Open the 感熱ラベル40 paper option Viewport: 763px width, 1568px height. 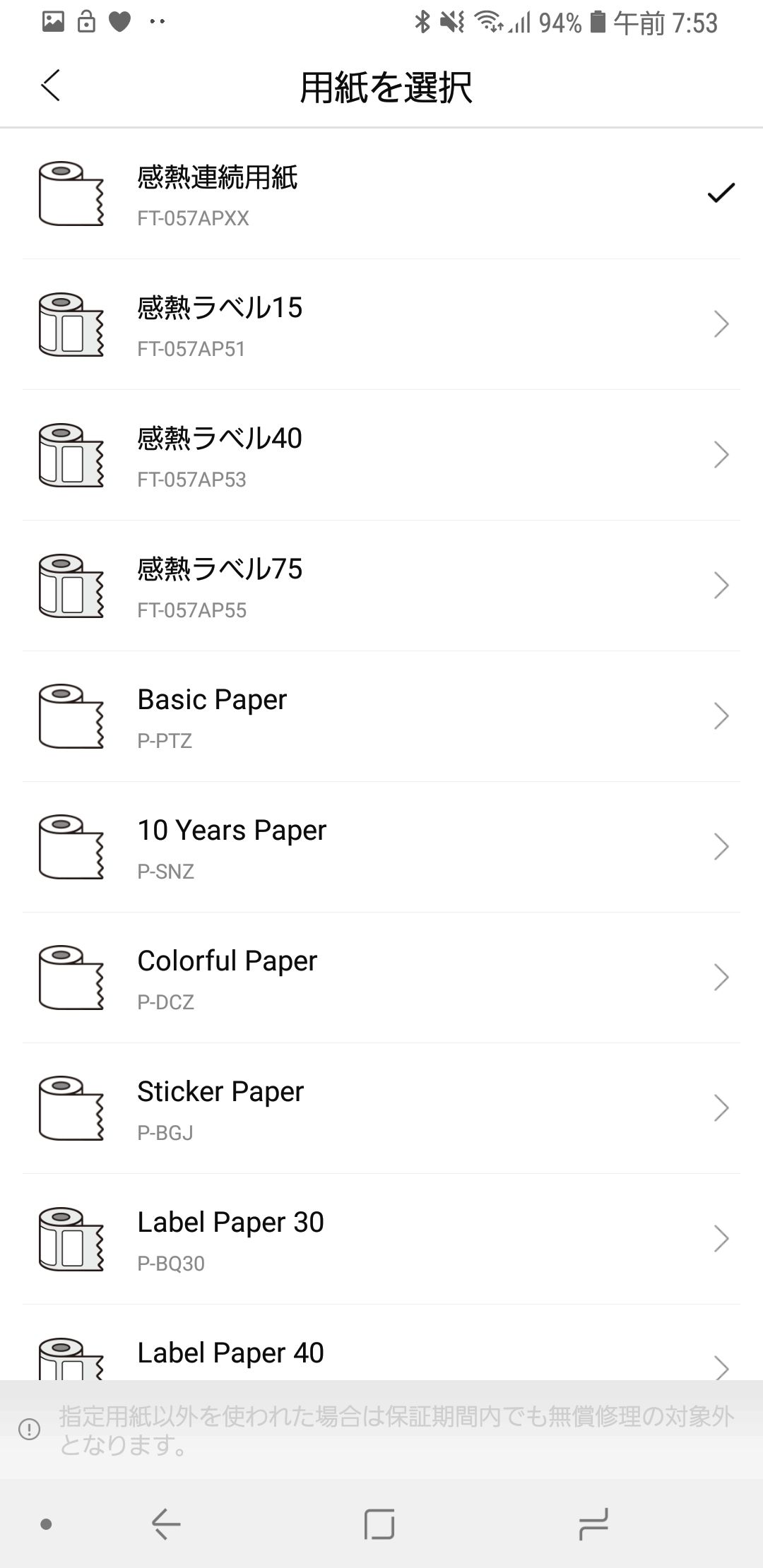381,456
